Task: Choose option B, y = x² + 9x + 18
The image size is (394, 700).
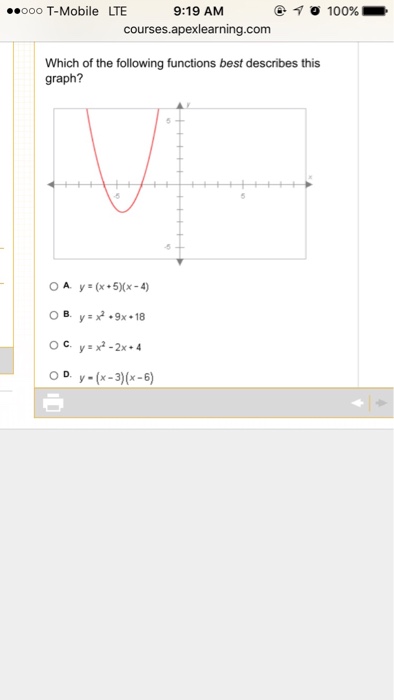Action: (x=54, y=316)
